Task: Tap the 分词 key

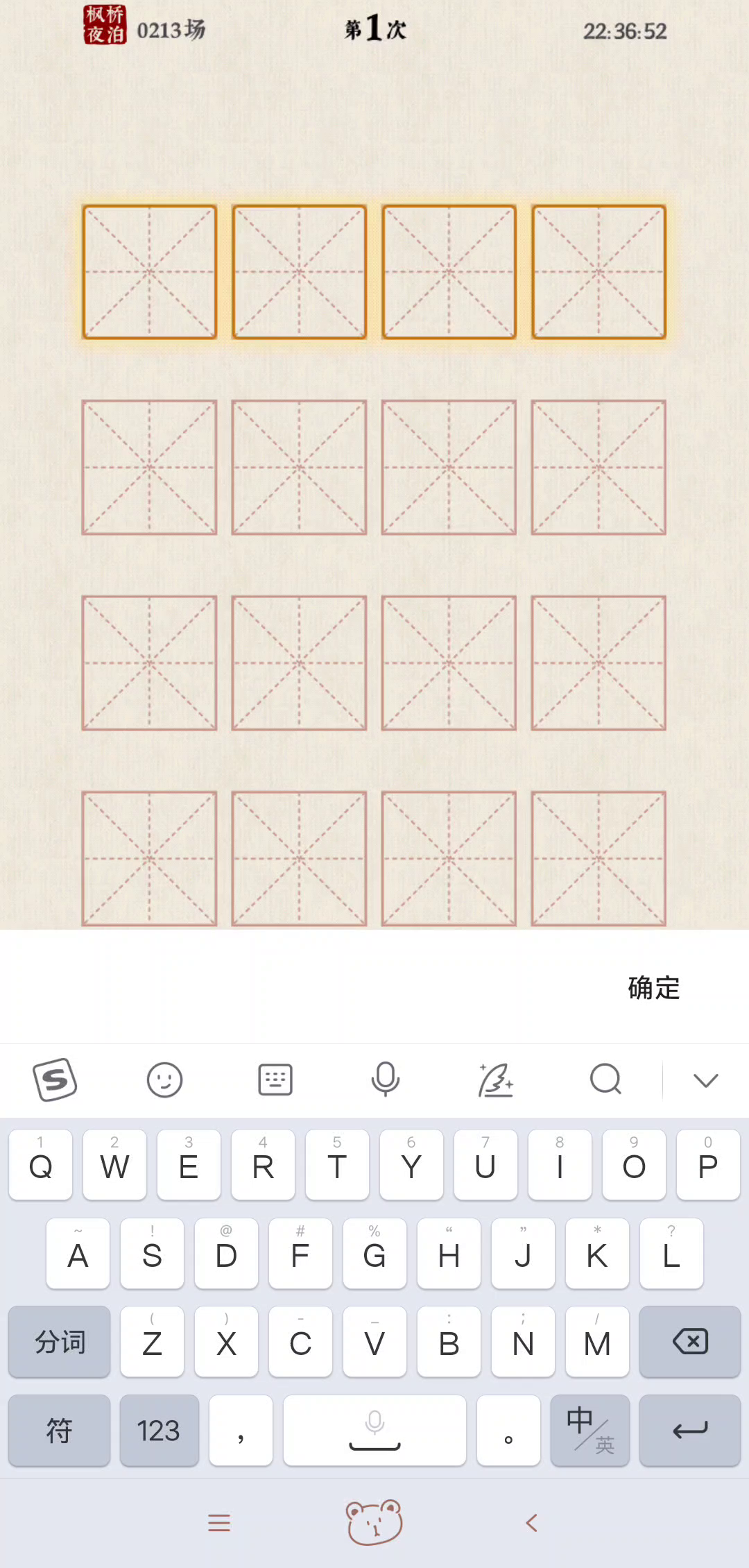Action: pyautogui.click(x=60, y=1342)
